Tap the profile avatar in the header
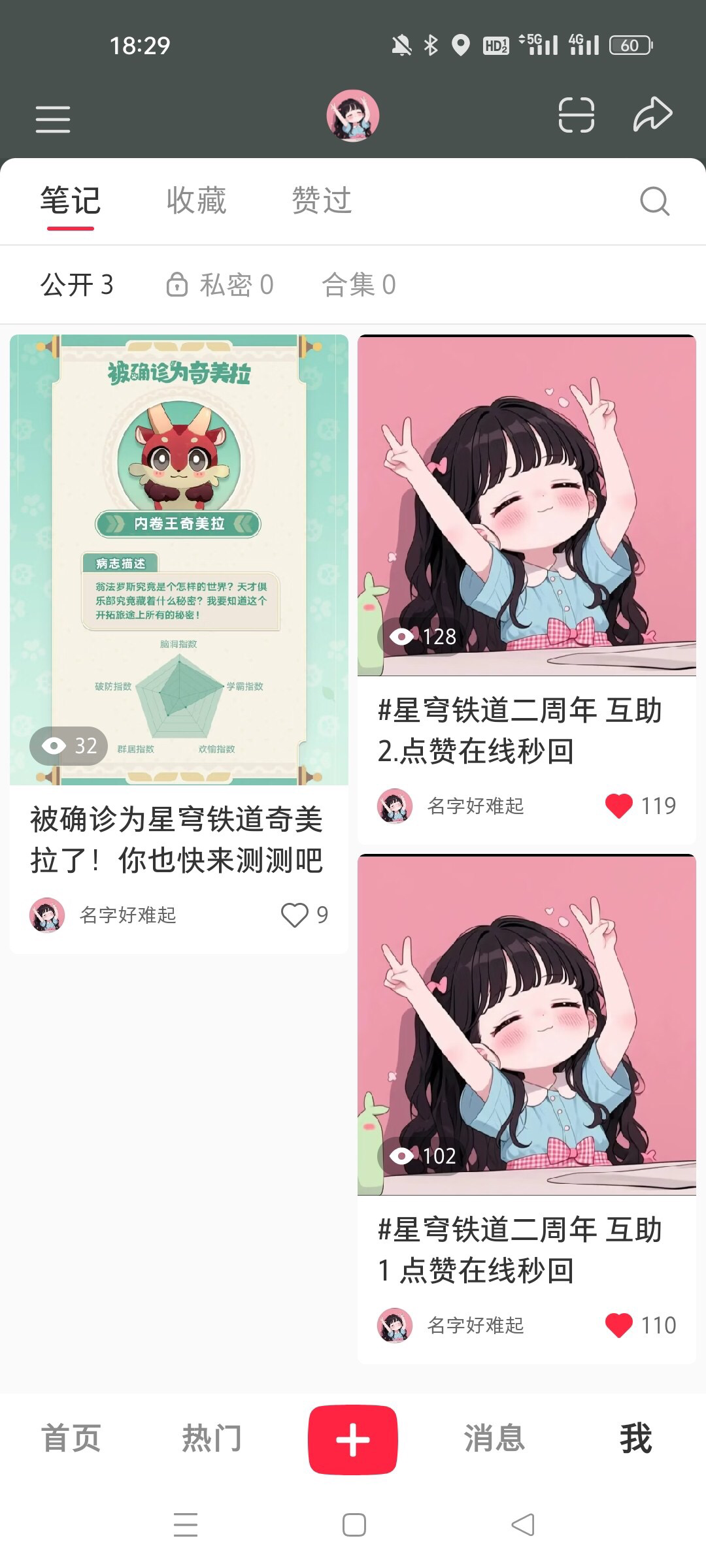 [353, 116]
